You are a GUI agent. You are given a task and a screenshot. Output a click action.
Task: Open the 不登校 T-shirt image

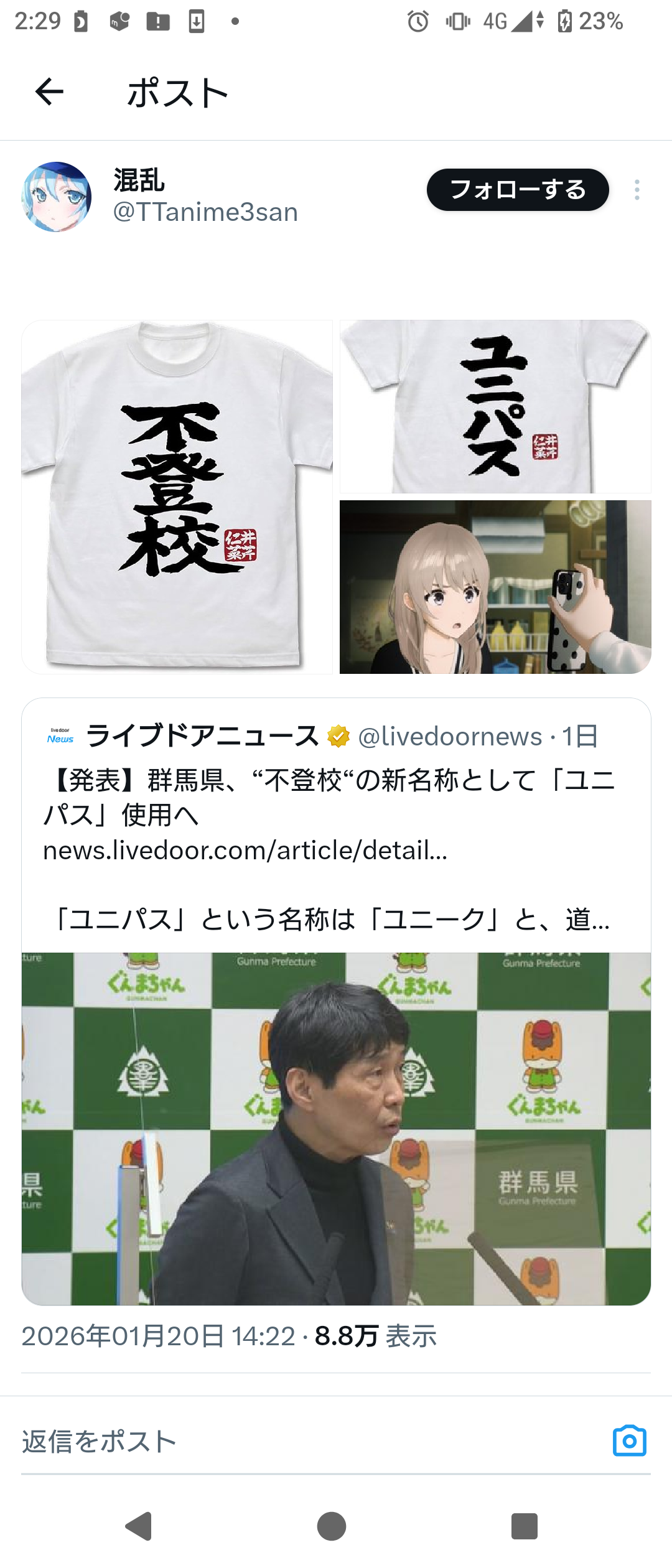click(177, 497)
